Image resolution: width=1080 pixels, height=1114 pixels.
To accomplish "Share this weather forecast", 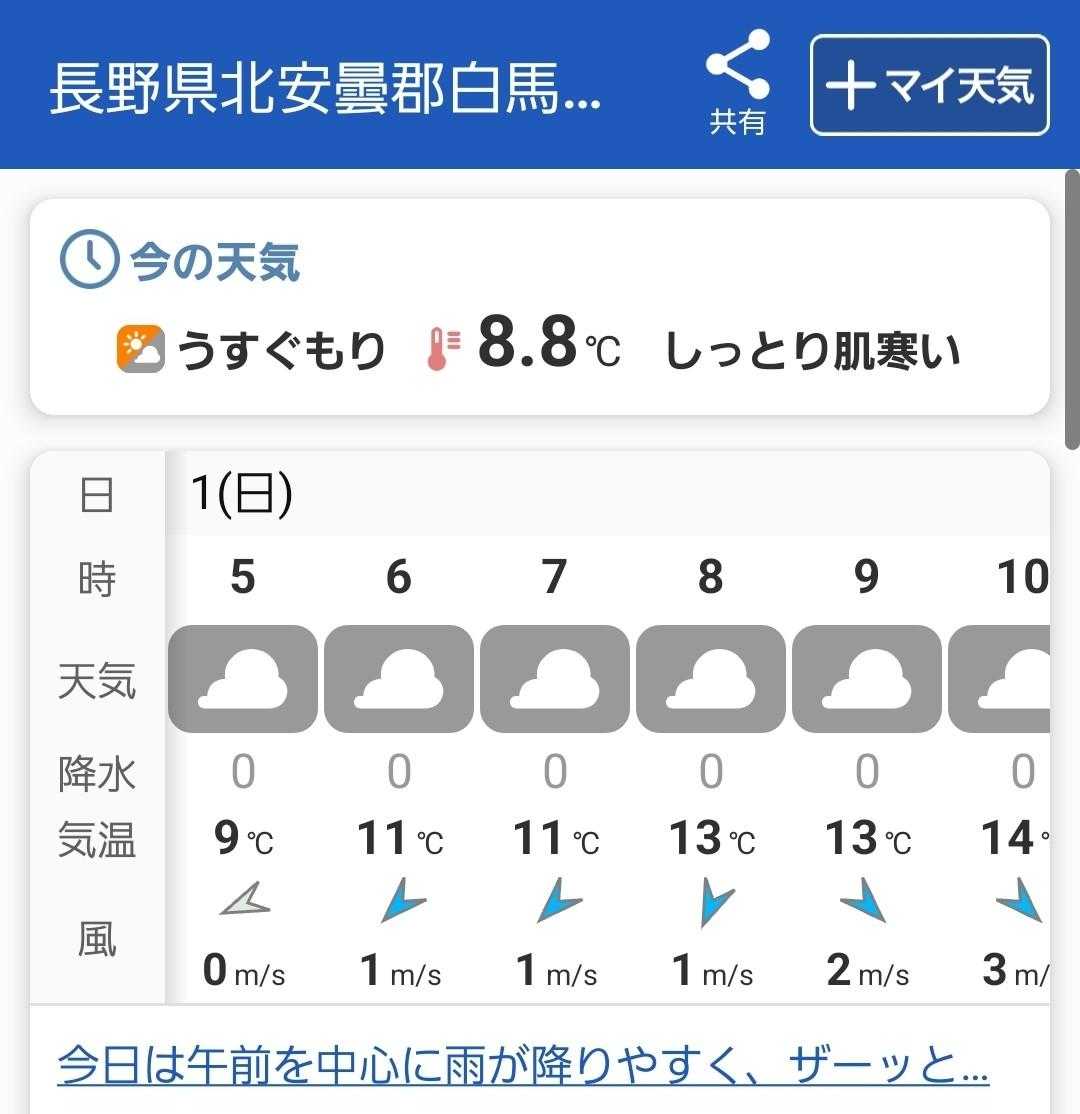I will 737,82.
